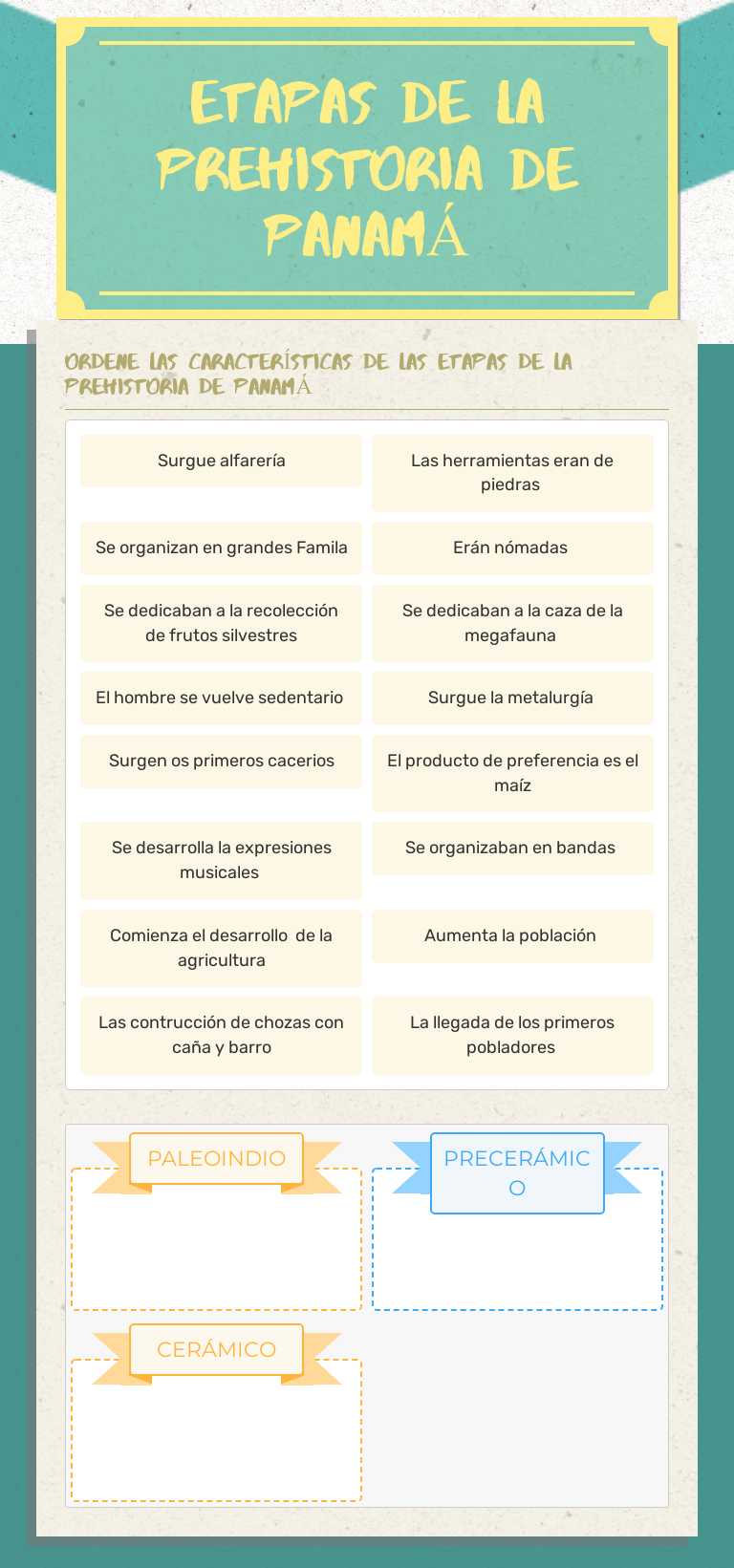This screenshot has width=734, height=1568.
Task: Click the "Las herramientas eran de piedras" card
Action: click(x=512, y=472)
